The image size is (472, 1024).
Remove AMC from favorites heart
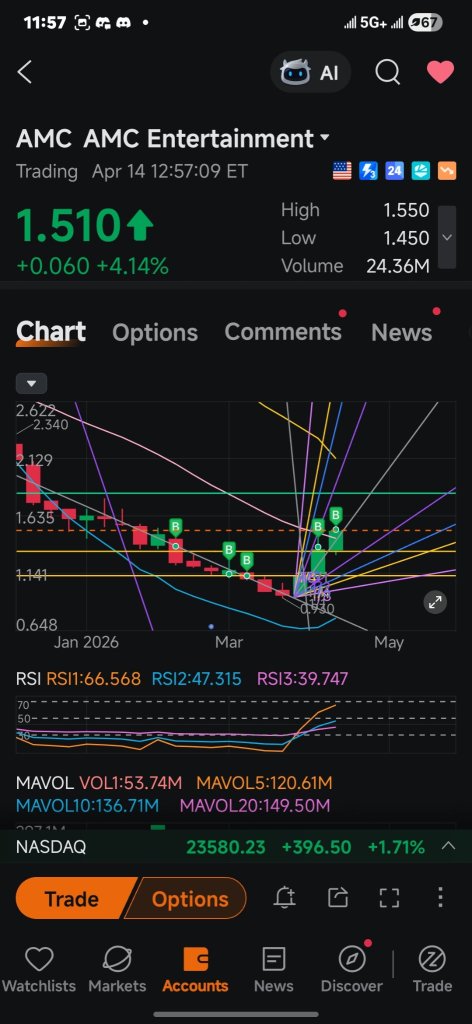tap(440, 72)
